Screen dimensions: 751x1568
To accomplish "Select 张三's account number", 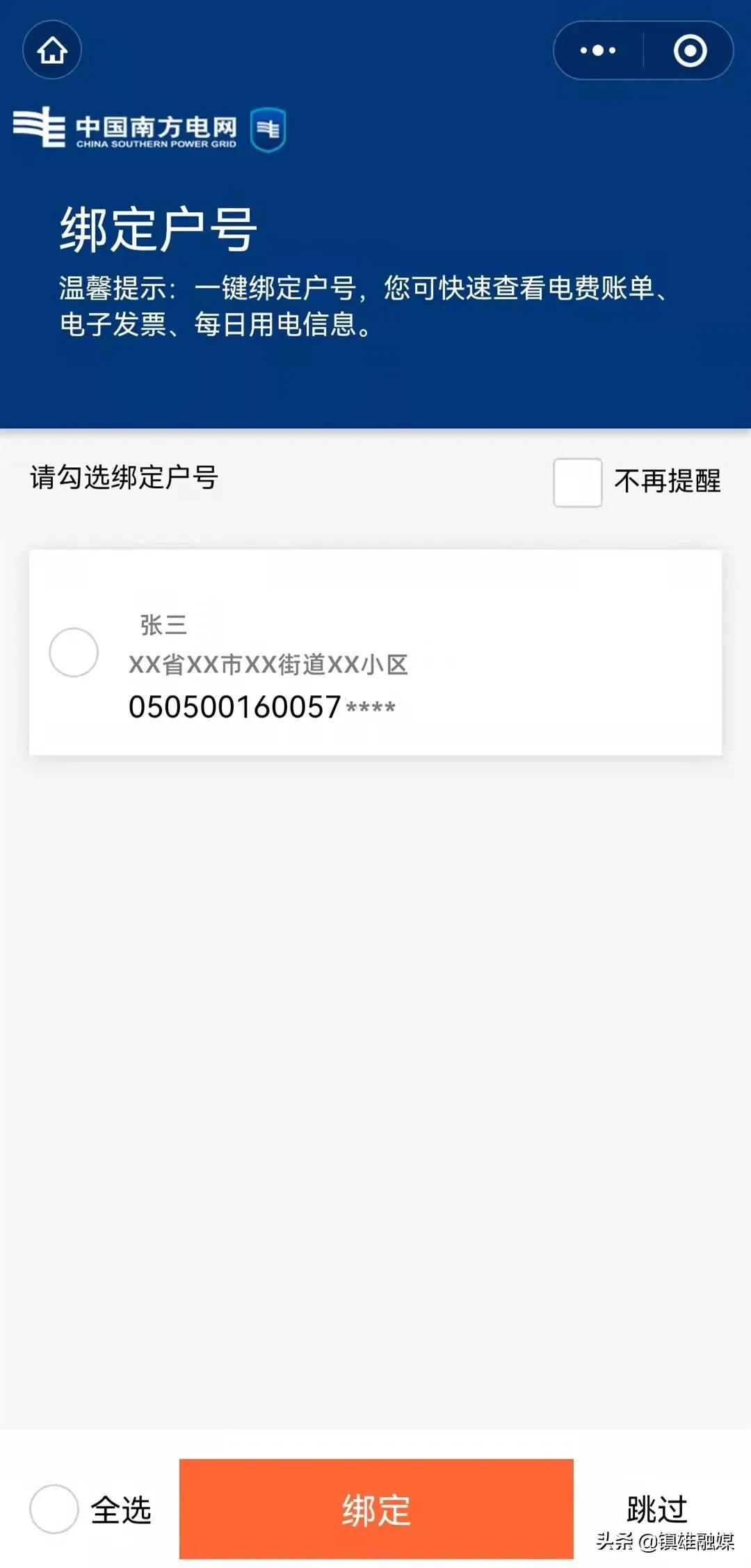I will pyautogui.click(x=74, y=652).
